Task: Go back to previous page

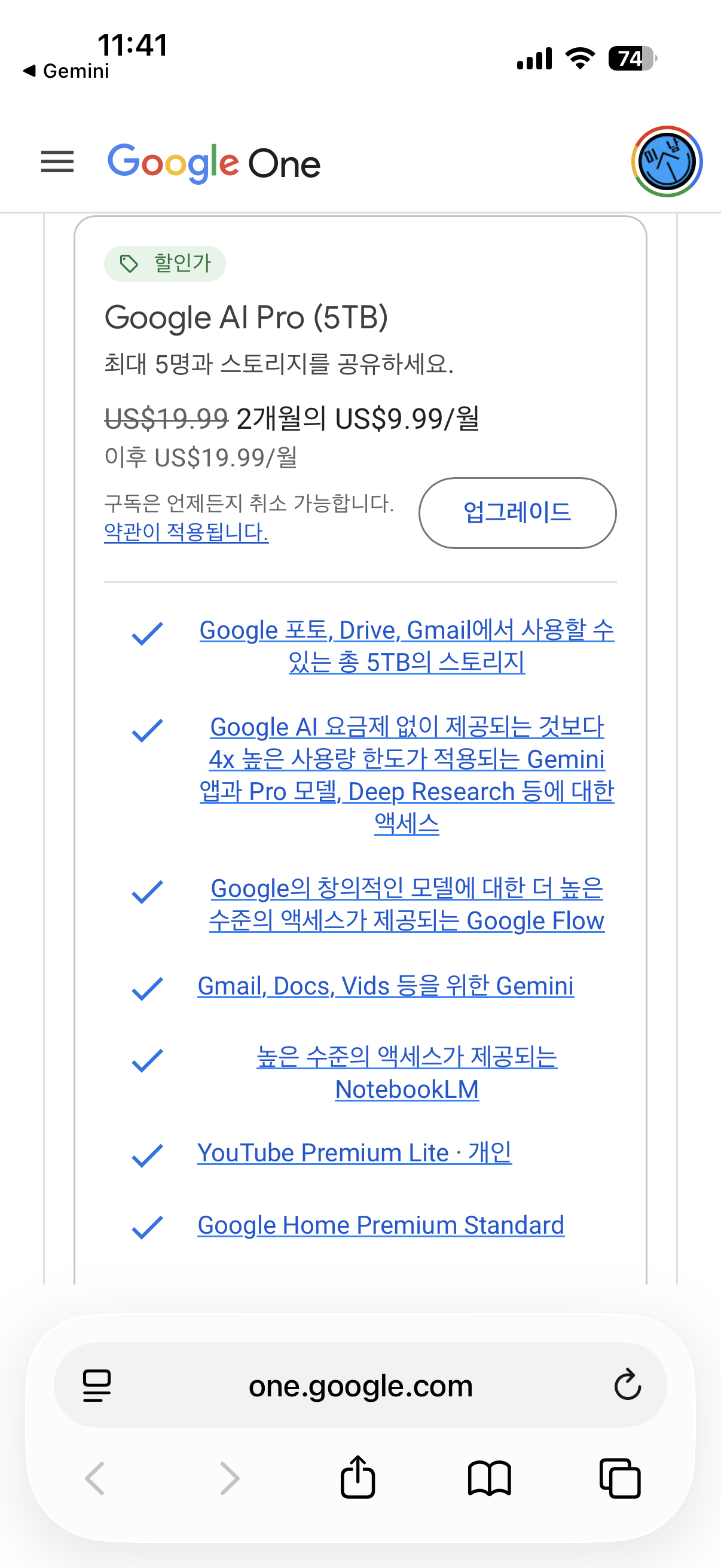Action: [95, 1478]
